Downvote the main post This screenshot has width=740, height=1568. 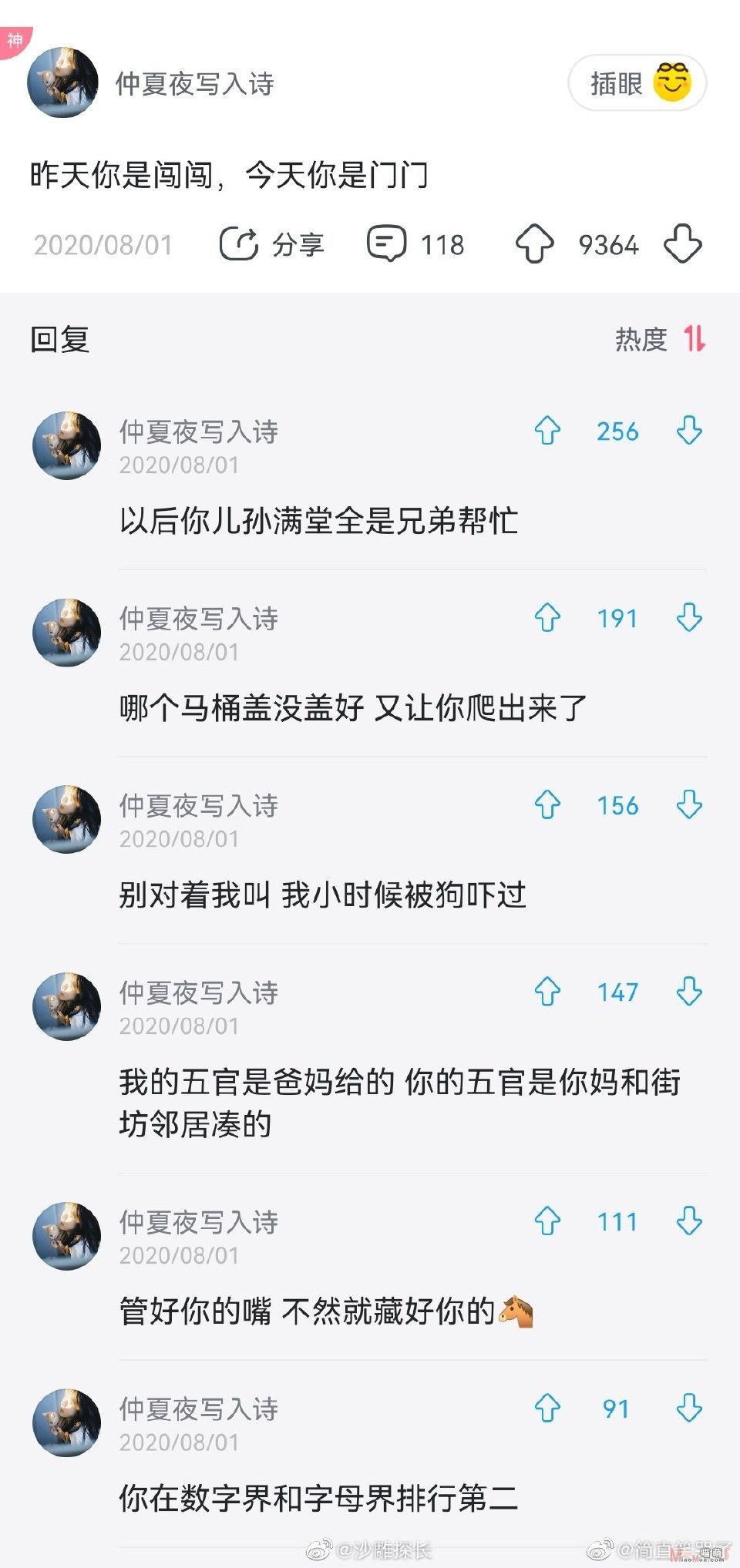coord(683,244)
